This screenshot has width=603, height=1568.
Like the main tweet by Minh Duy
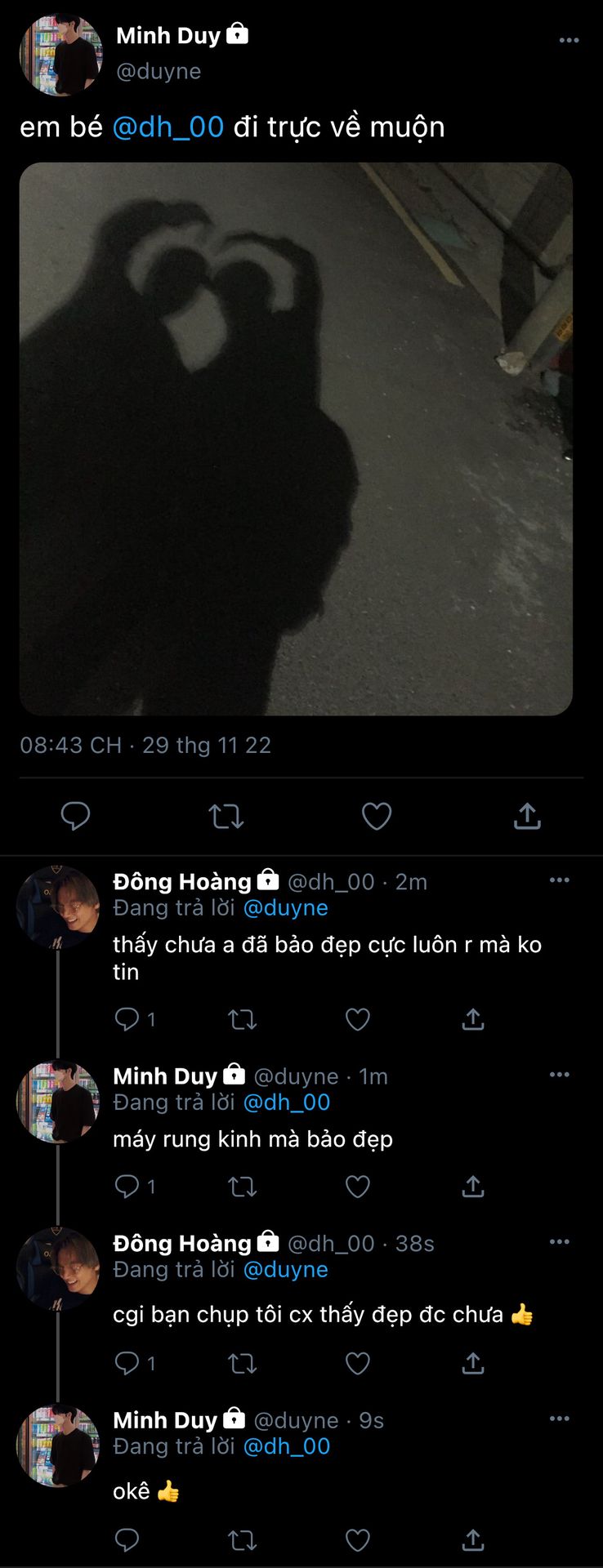click(377, 816)
